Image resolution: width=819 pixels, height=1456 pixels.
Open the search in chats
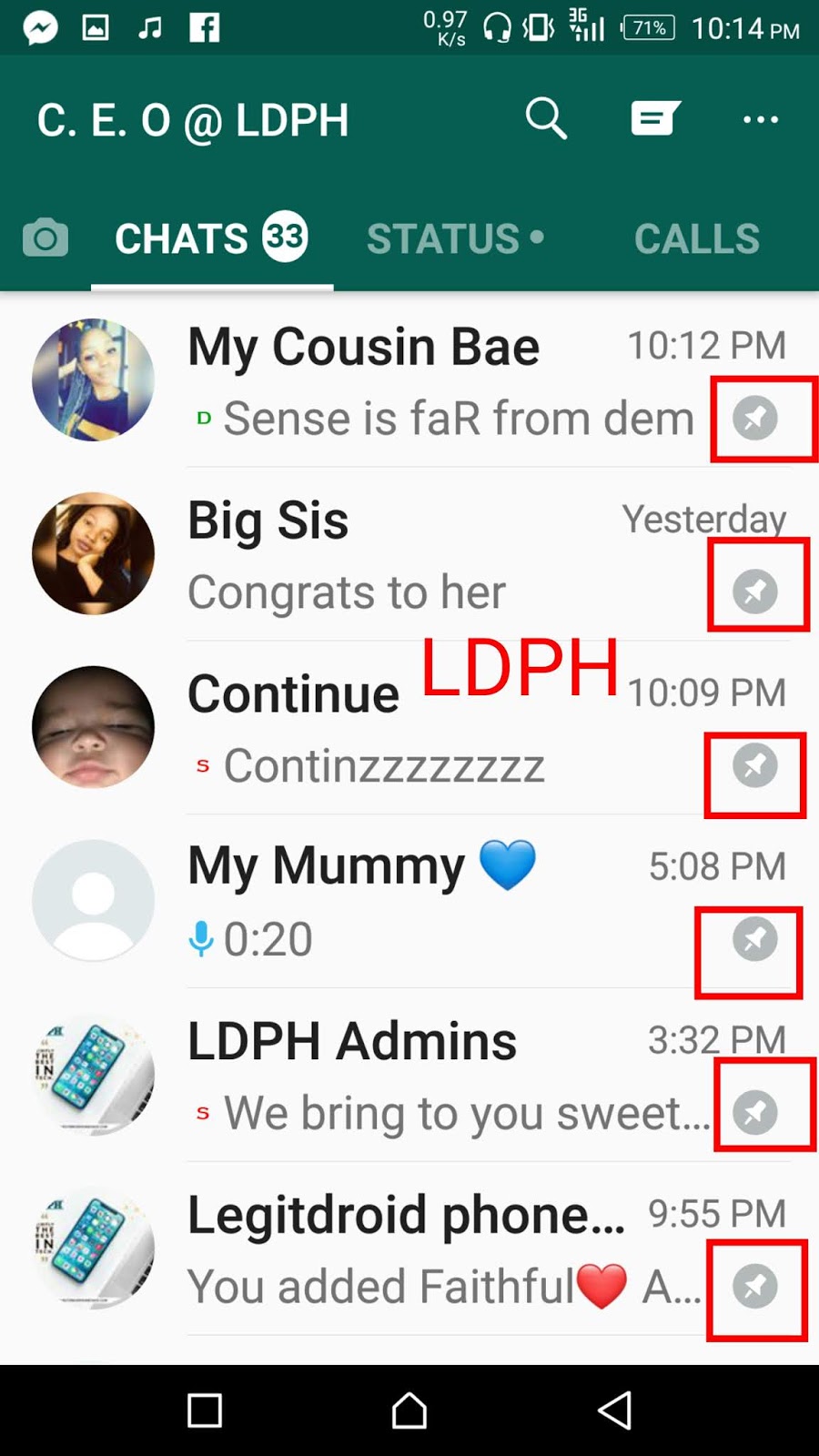[546, 119]
